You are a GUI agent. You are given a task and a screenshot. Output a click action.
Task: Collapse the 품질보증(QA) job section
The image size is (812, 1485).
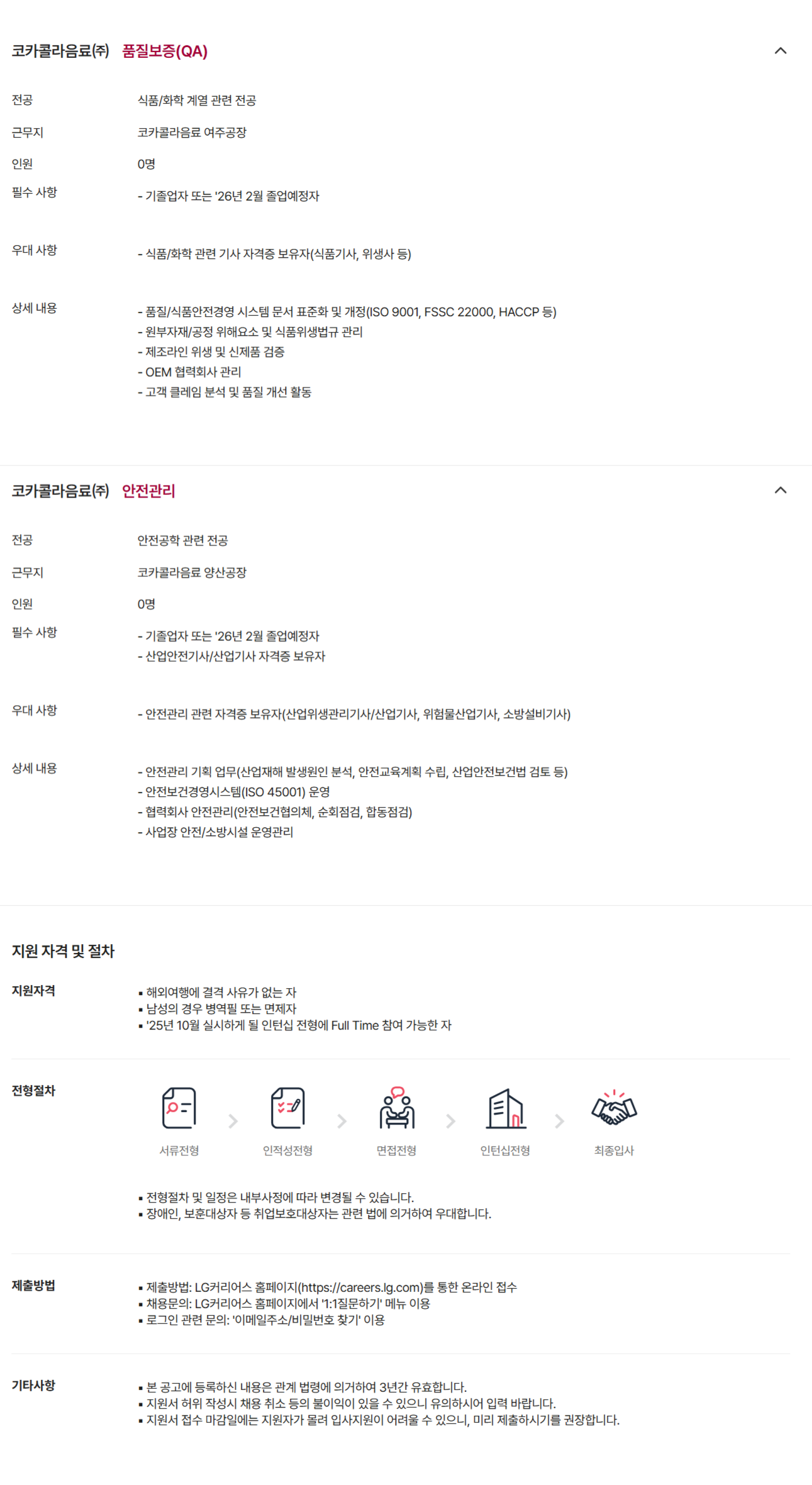(x=780, y=51)
